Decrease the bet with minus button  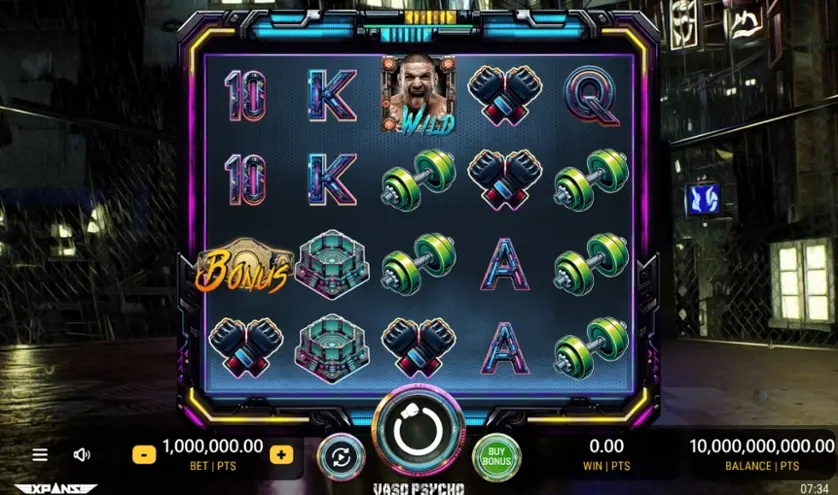pyautogui.click(x=144, y=455)
